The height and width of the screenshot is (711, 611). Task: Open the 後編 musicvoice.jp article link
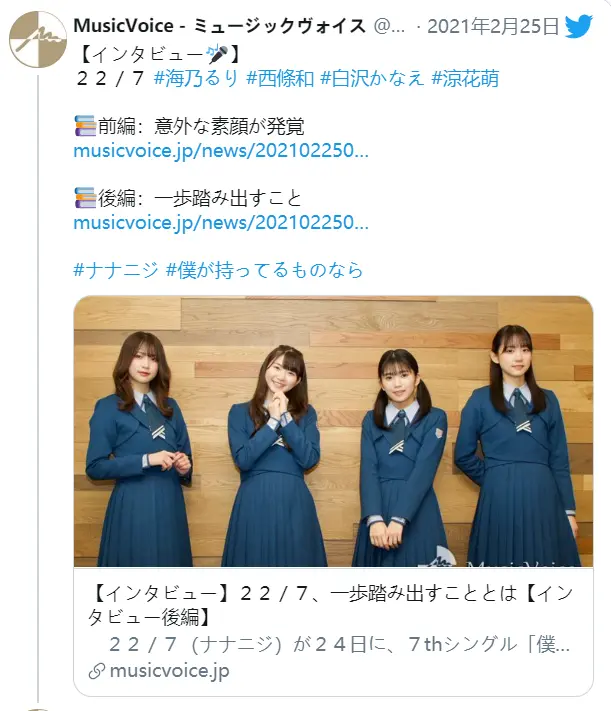(x=221, y=223)
